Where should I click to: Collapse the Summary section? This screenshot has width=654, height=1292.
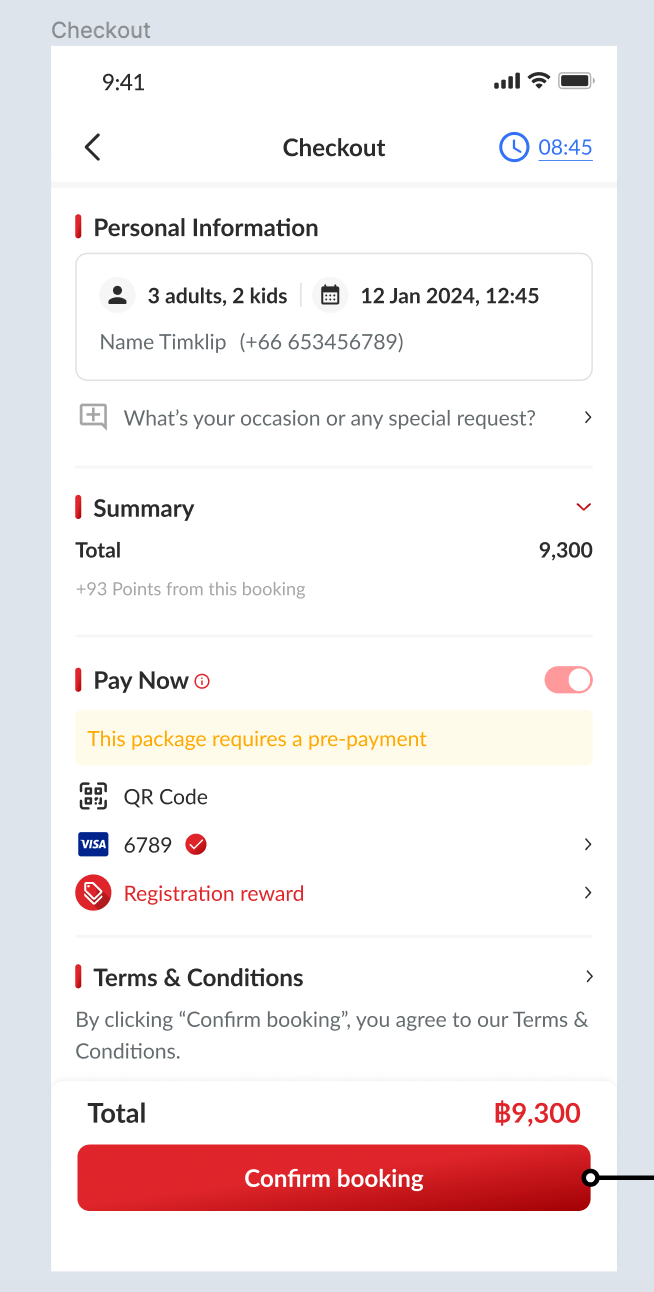pos(584,507)
